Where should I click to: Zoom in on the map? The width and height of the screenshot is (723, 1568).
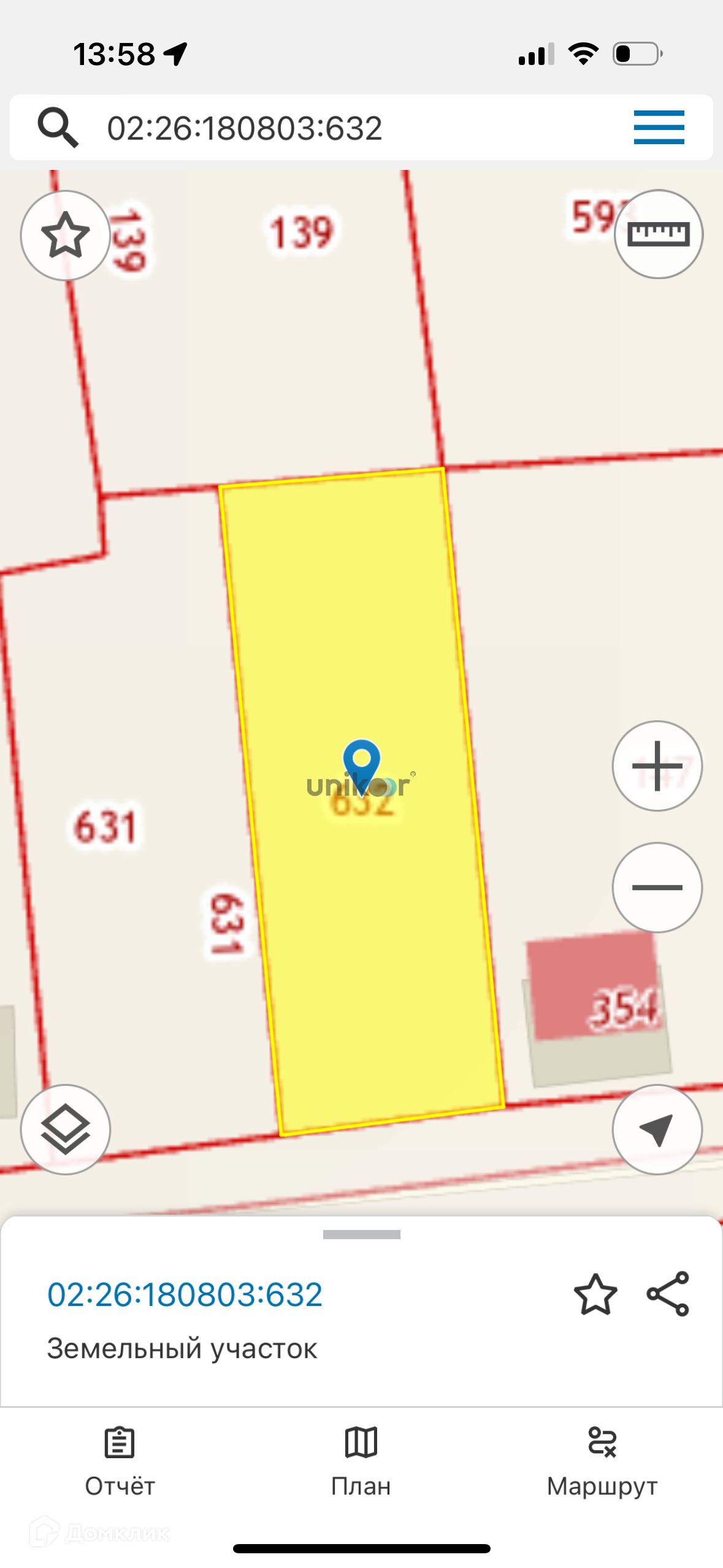click(x=657, y=766)
